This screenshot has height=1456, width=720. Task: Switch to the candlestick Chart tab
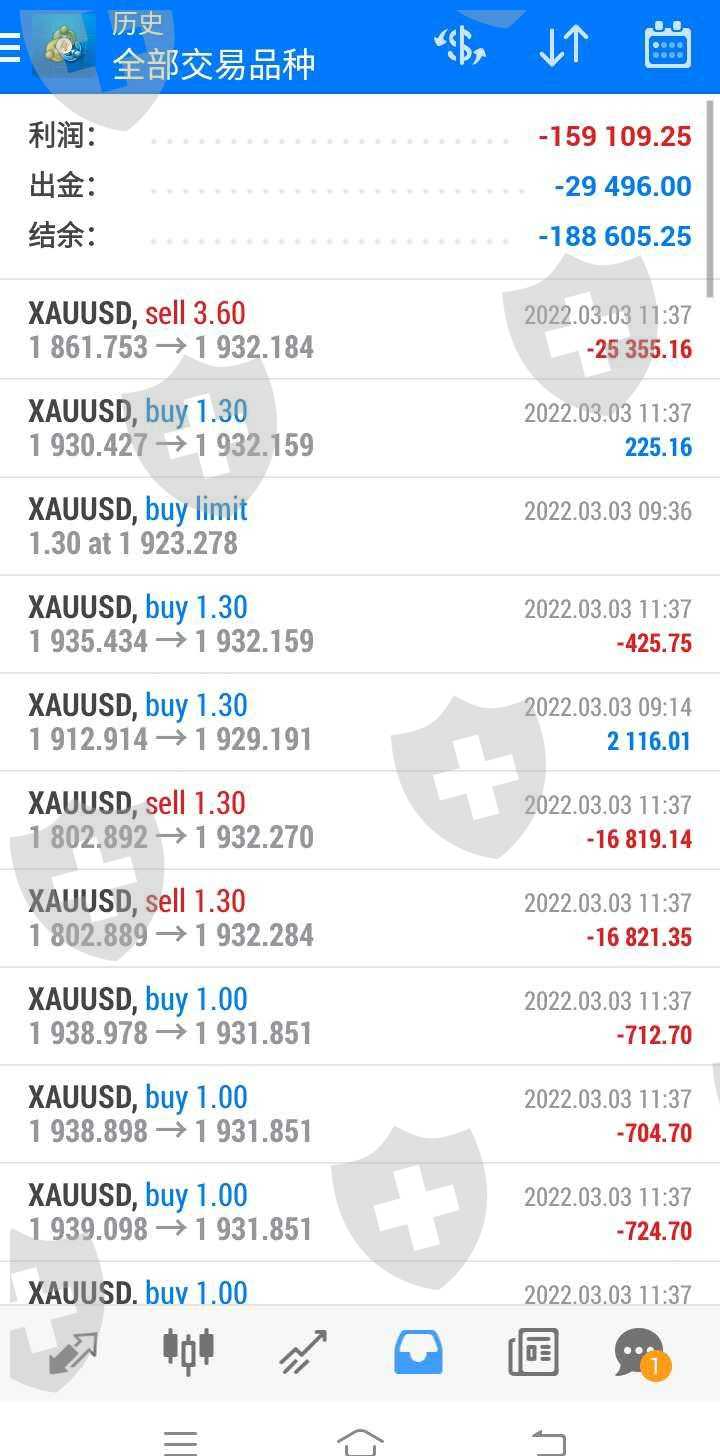[x=188, y=1350]
